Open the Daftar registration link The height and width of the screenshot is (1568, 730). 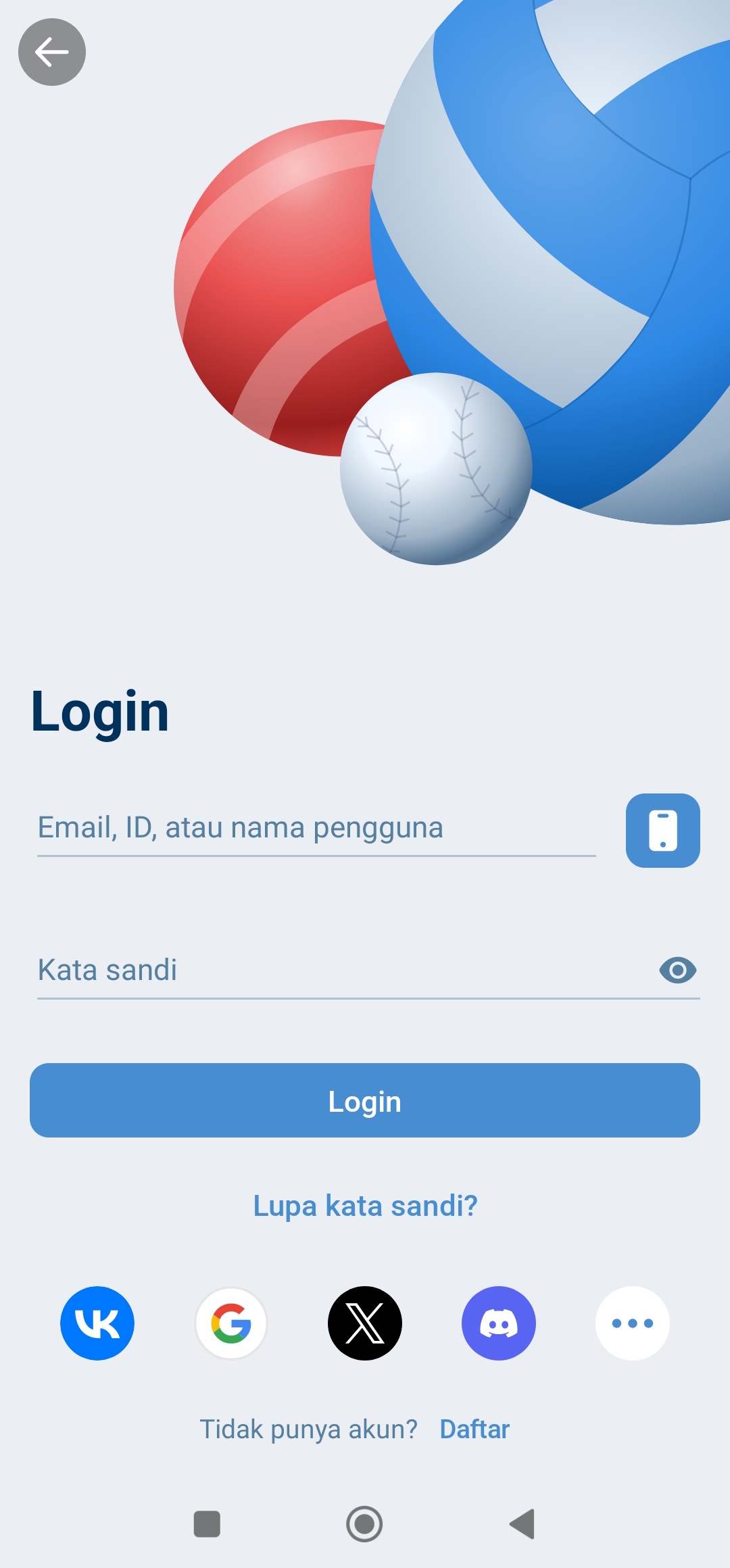[x=474, y=1429]
